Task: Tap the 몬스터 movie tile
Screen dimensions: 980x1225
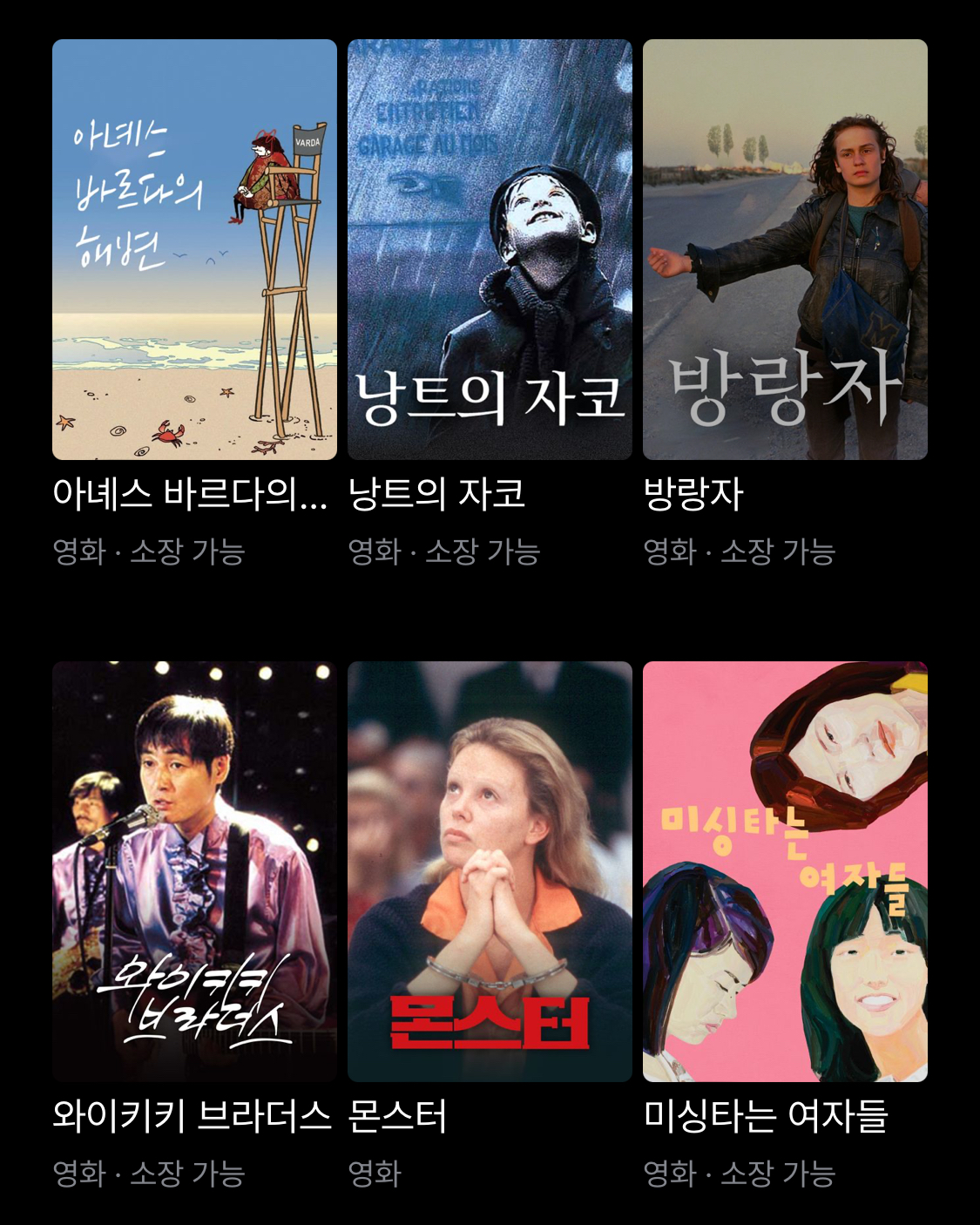Action: click(490, 871)
